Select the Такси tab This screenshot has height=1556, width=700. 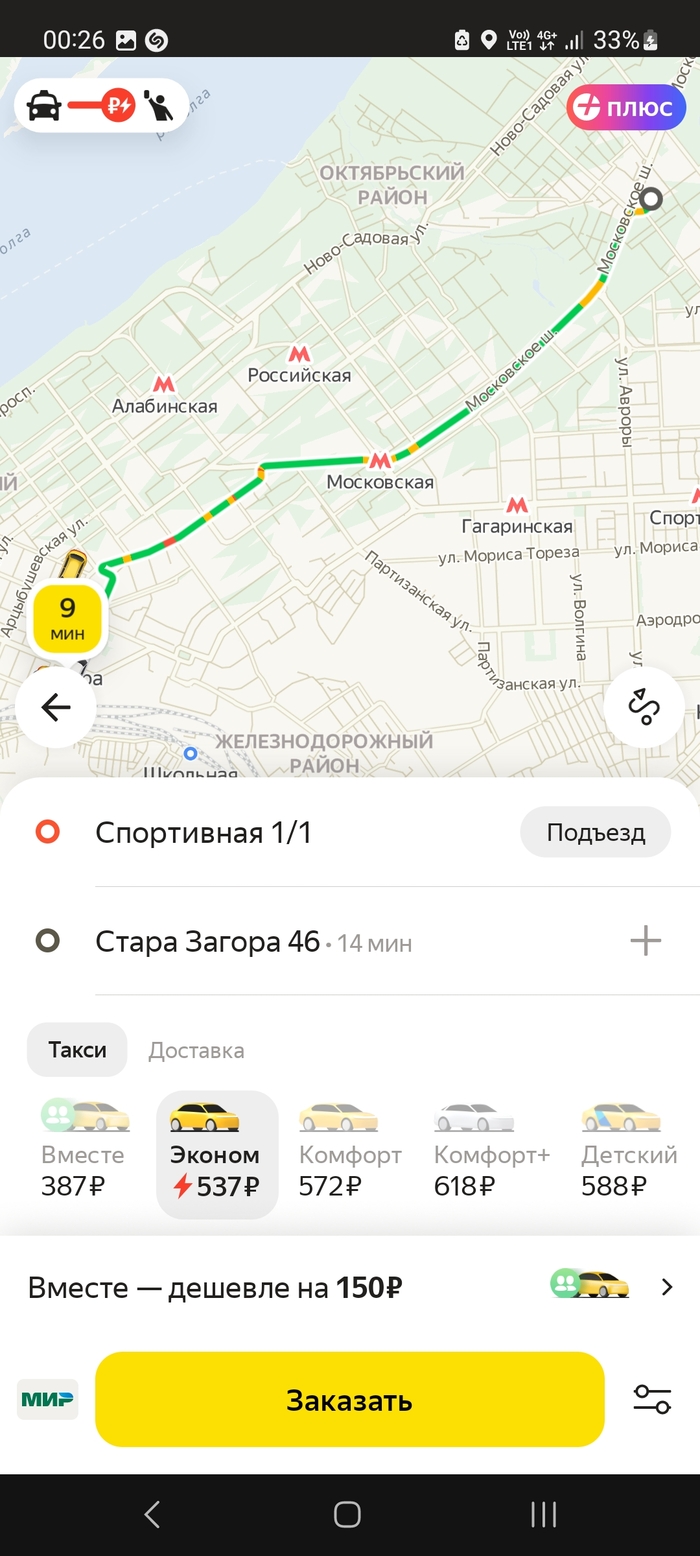77,1050
